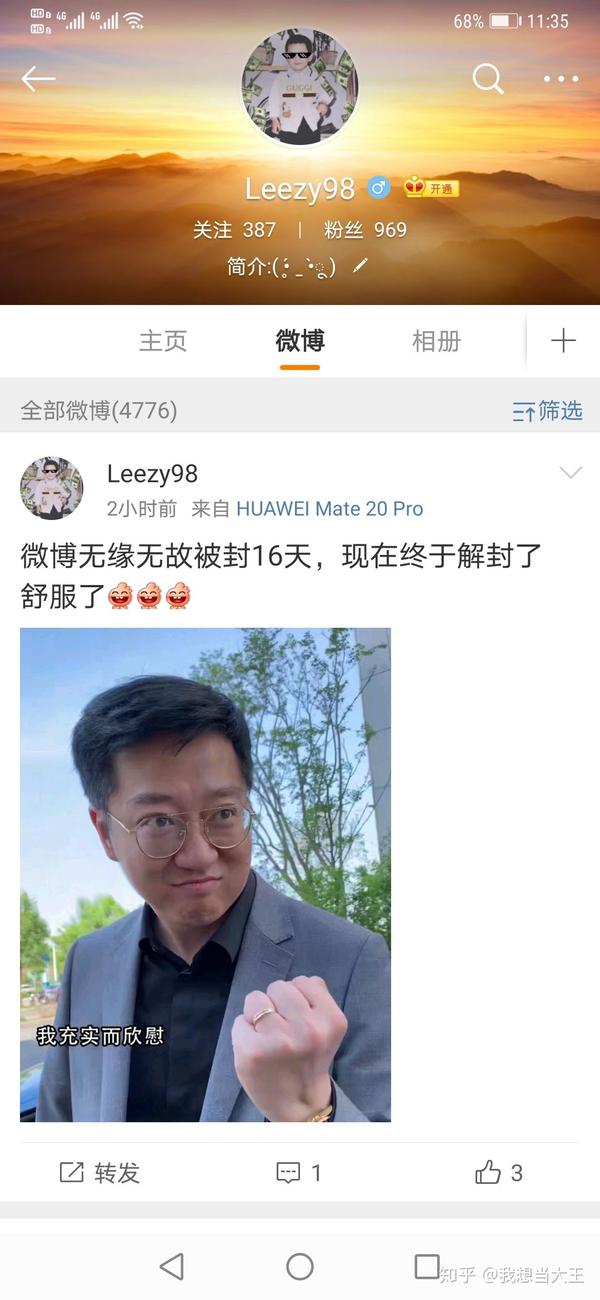Viewport: 600px width, 1300px height.
Task: View the 关注 387 following list
Action: (x=234, y=230)
